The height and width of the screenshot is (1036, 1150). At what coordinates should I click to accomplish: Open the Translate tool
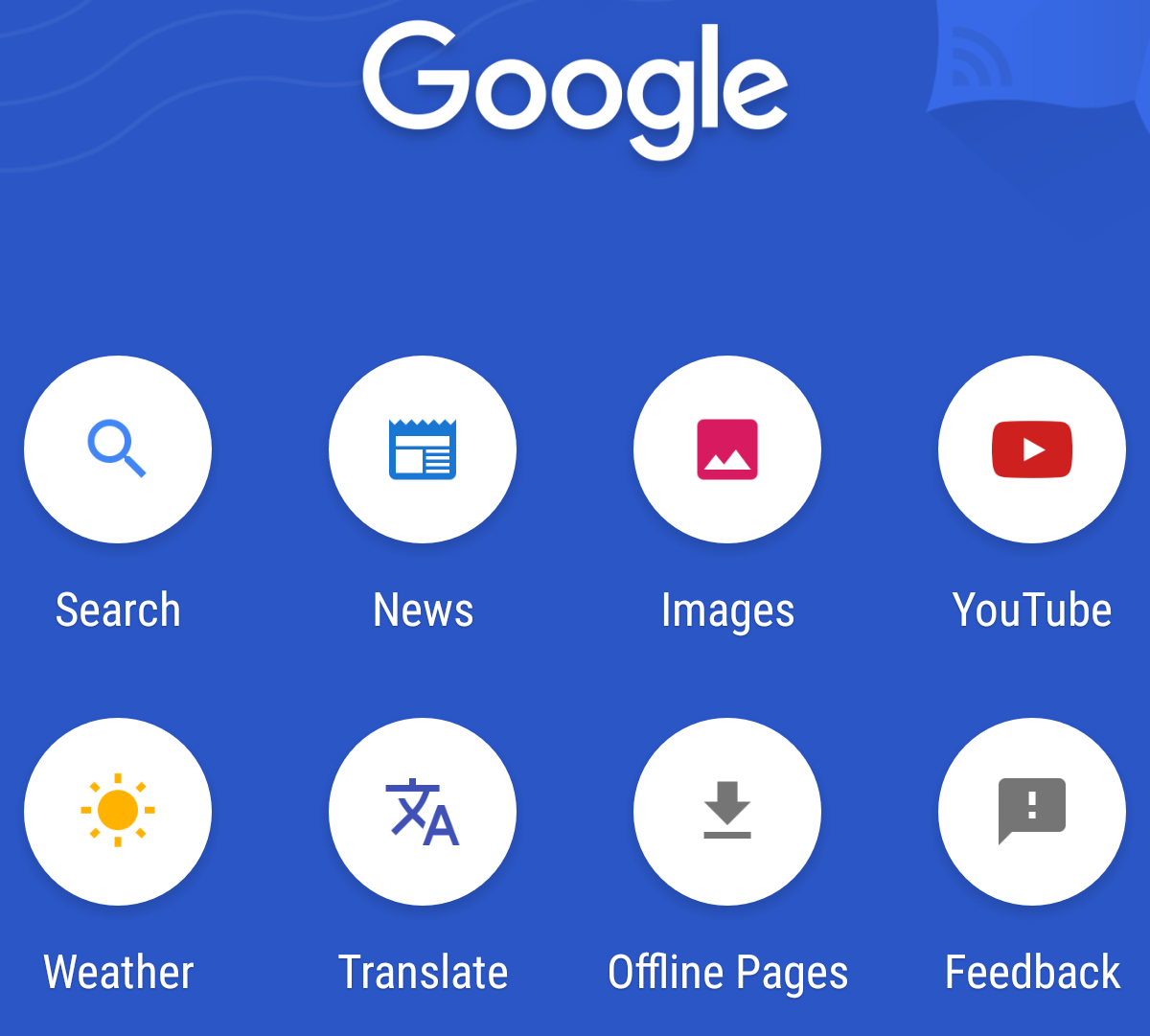tap(423, 811)
